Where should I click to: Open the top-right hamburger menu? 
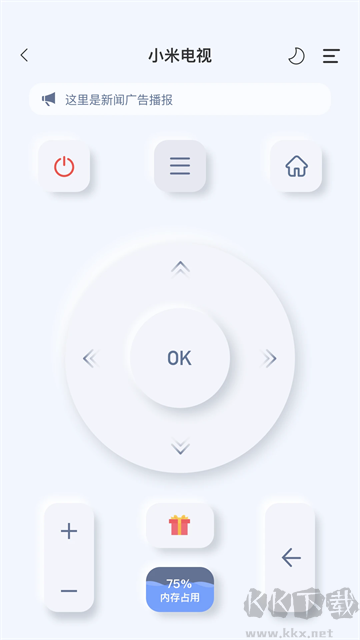(x=331, y=56)
